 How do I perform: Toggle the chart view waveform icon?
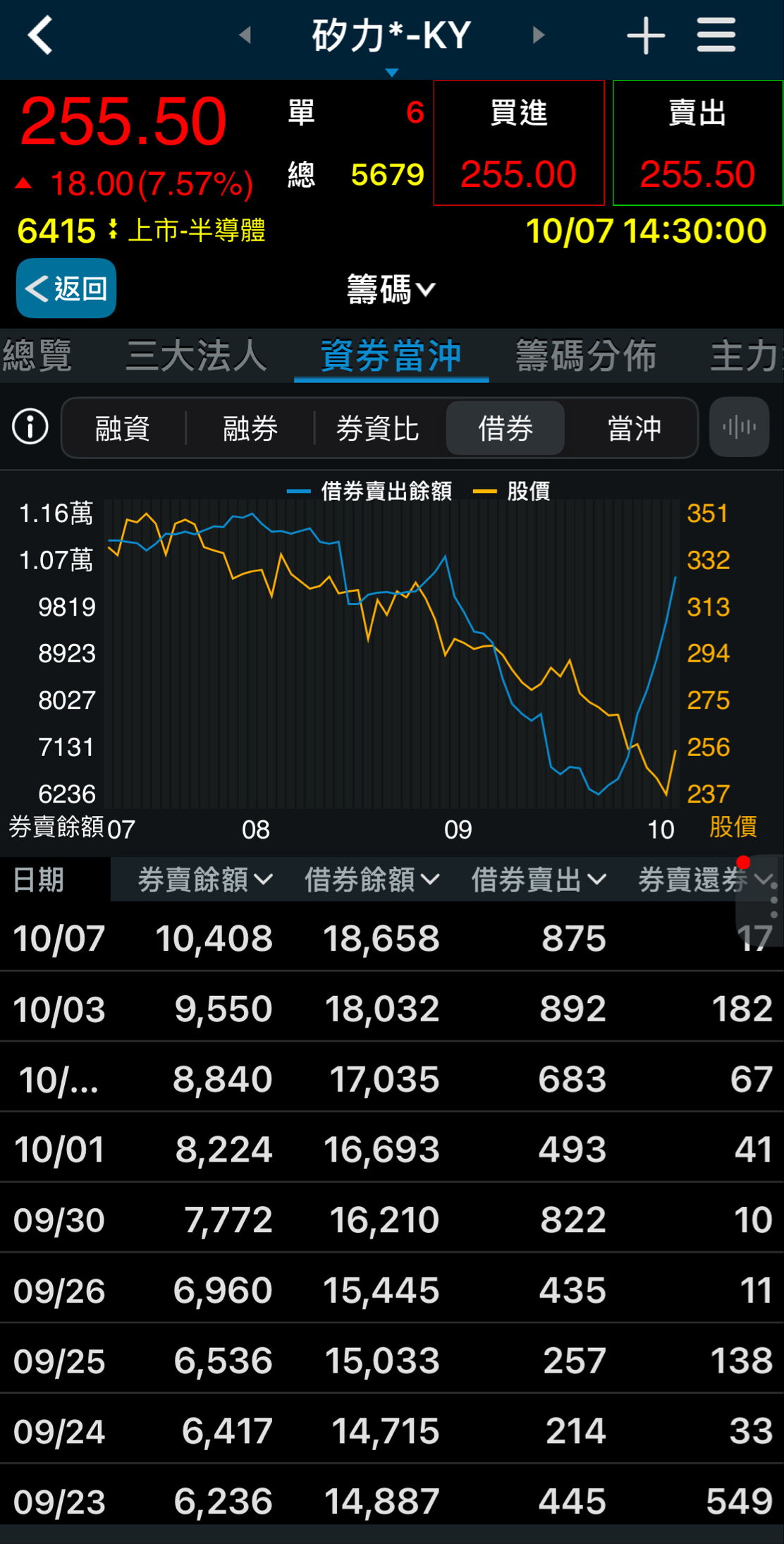pyautogui.click(x=739, y=427)
